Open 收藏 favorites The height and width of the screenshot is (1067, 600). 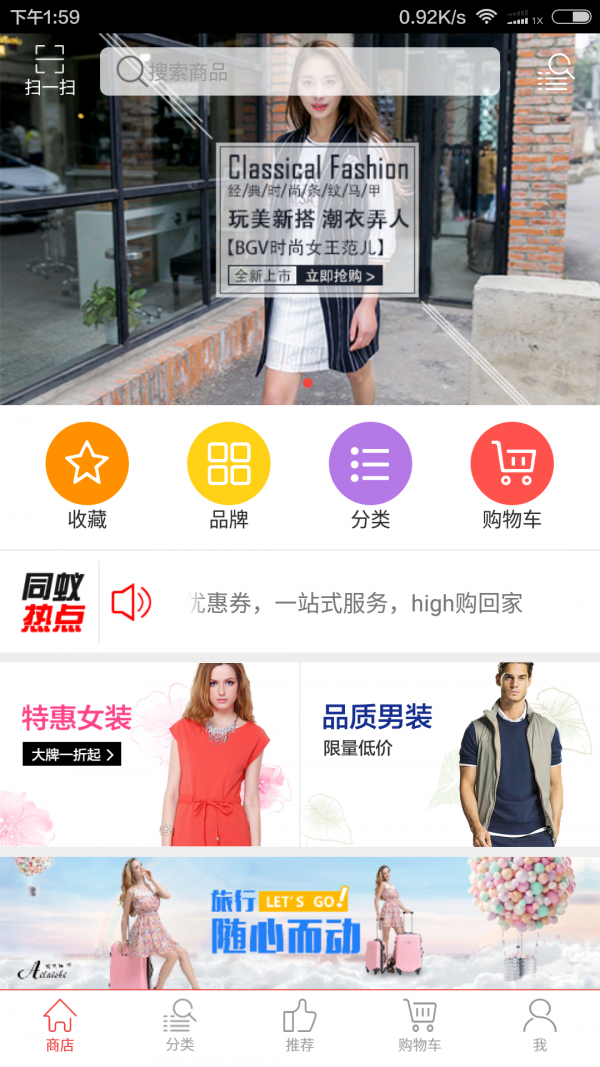pos(87,475)
